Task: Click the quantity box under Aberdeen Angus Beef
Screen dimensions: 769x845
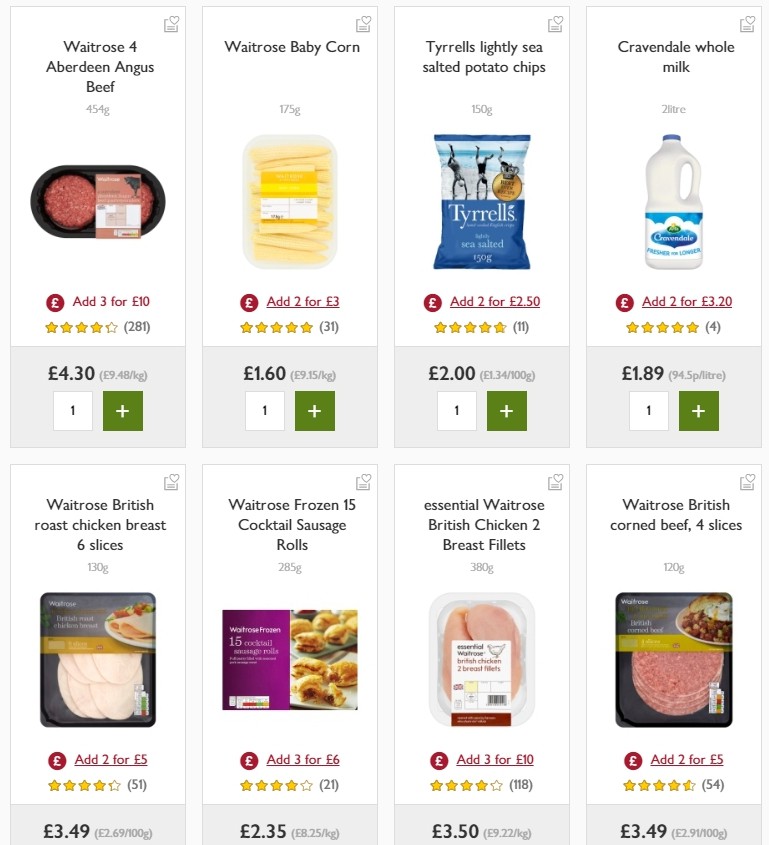Action: click(73, 410)
